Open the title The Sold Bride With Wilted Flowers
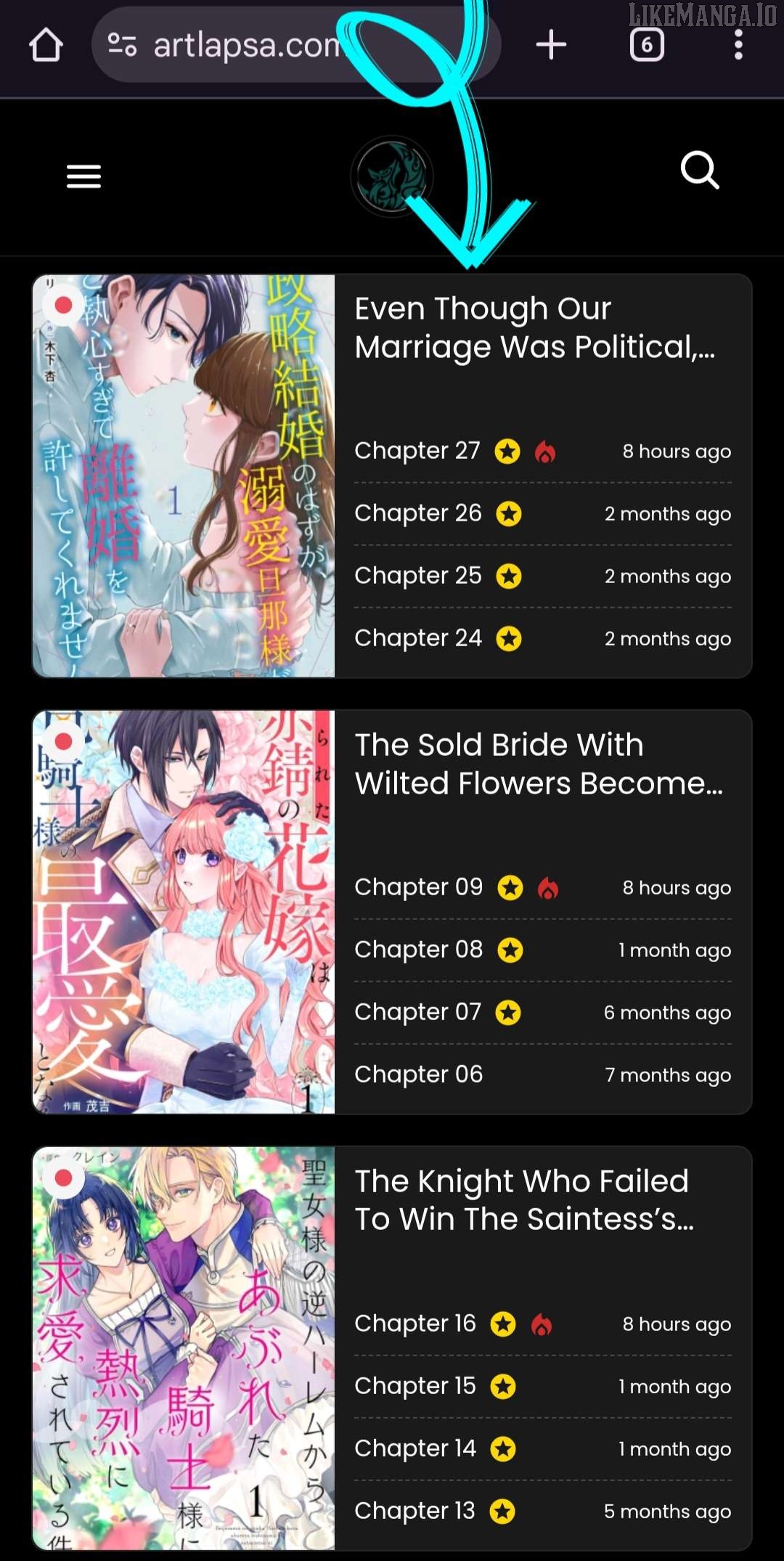This screenshot has height=1561, width=784. click(537, 764)
